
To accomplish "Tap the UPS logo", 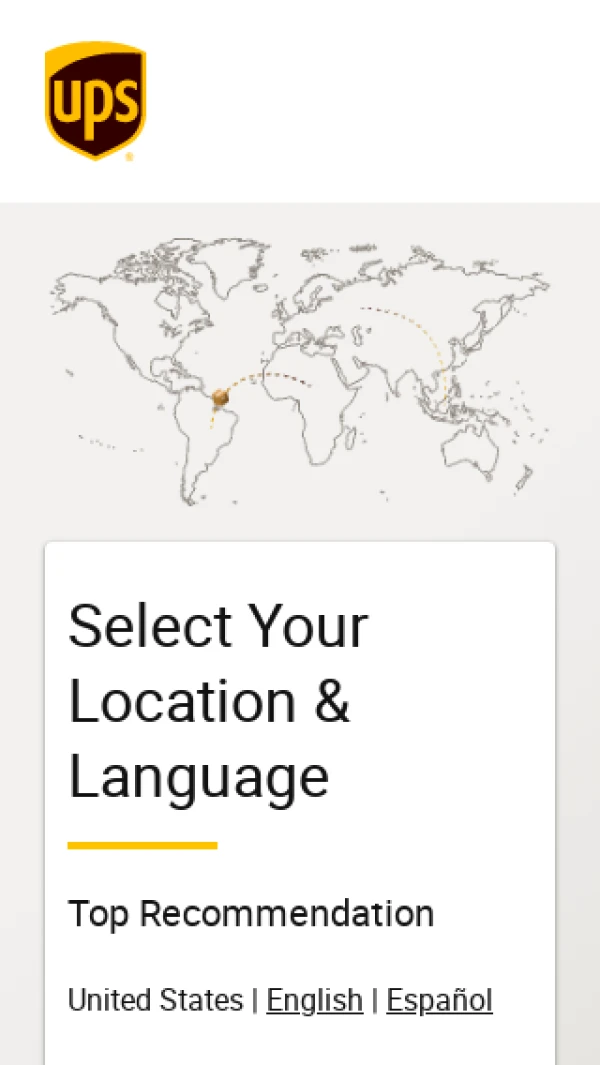I will pos(95,100).
